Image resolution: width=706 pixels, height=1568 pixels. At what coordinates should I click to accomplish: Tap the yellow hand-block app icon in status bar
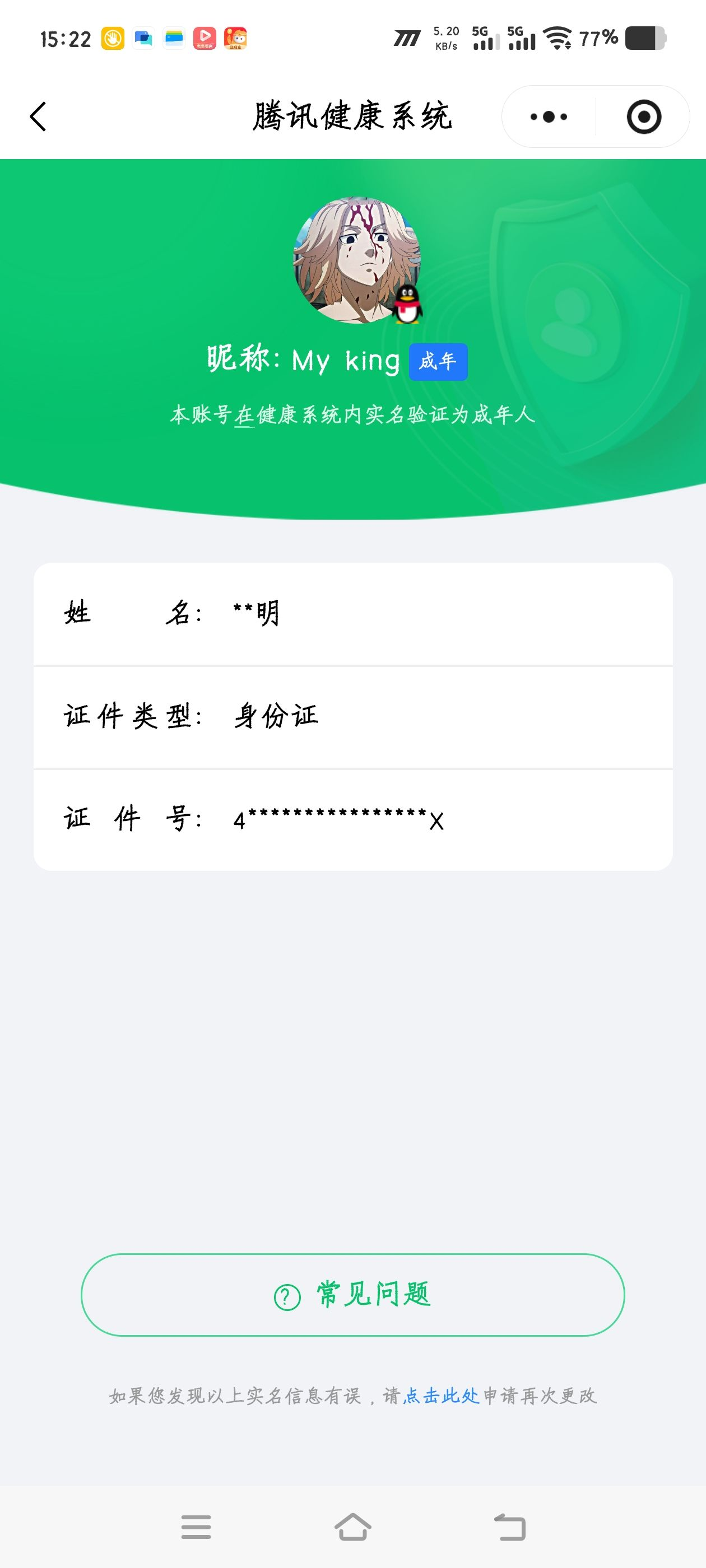point(113,38)
